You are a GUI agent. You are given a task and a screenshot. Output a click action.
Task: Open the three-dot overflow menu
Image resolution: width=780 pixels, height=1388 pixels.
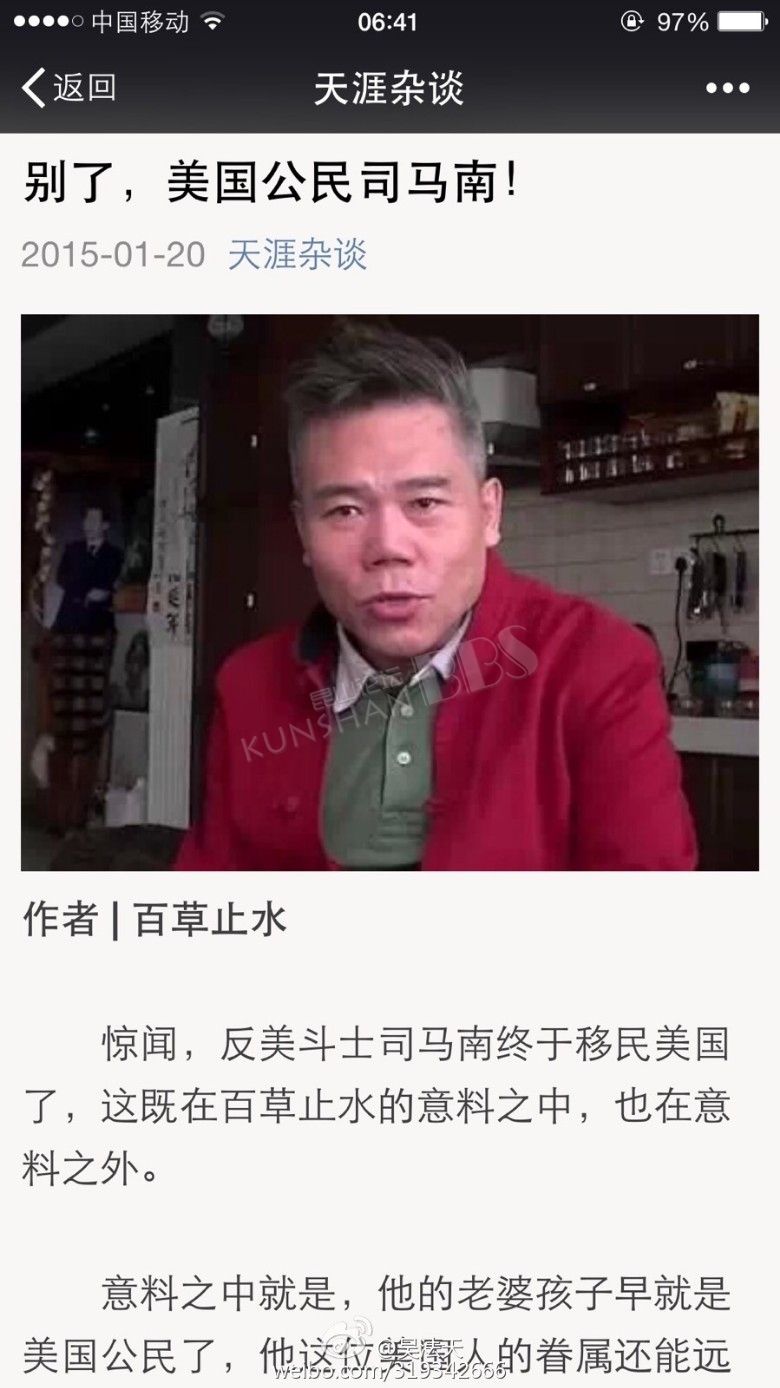click(727, 88)
